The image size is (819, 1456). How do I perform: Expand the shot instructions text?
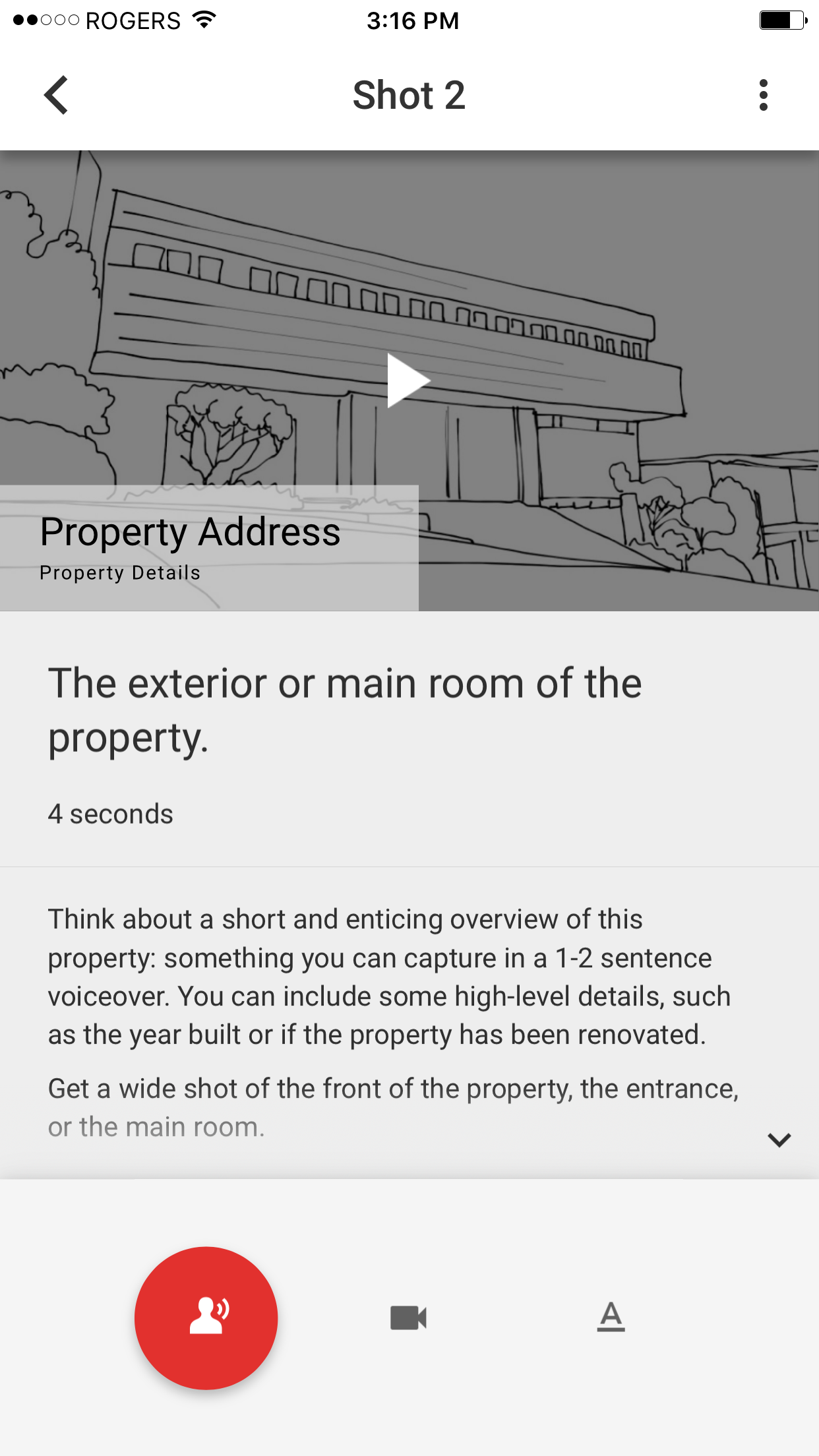pos(779,1139)
